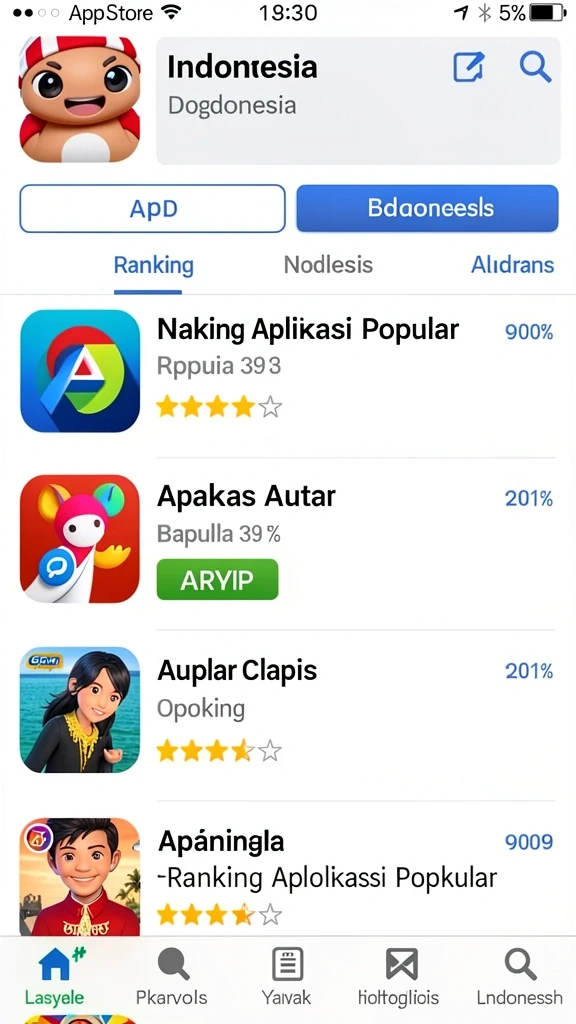576x1024 pixels.
Task: Open the Auplar Clapis app row
Action: point(288,710)
